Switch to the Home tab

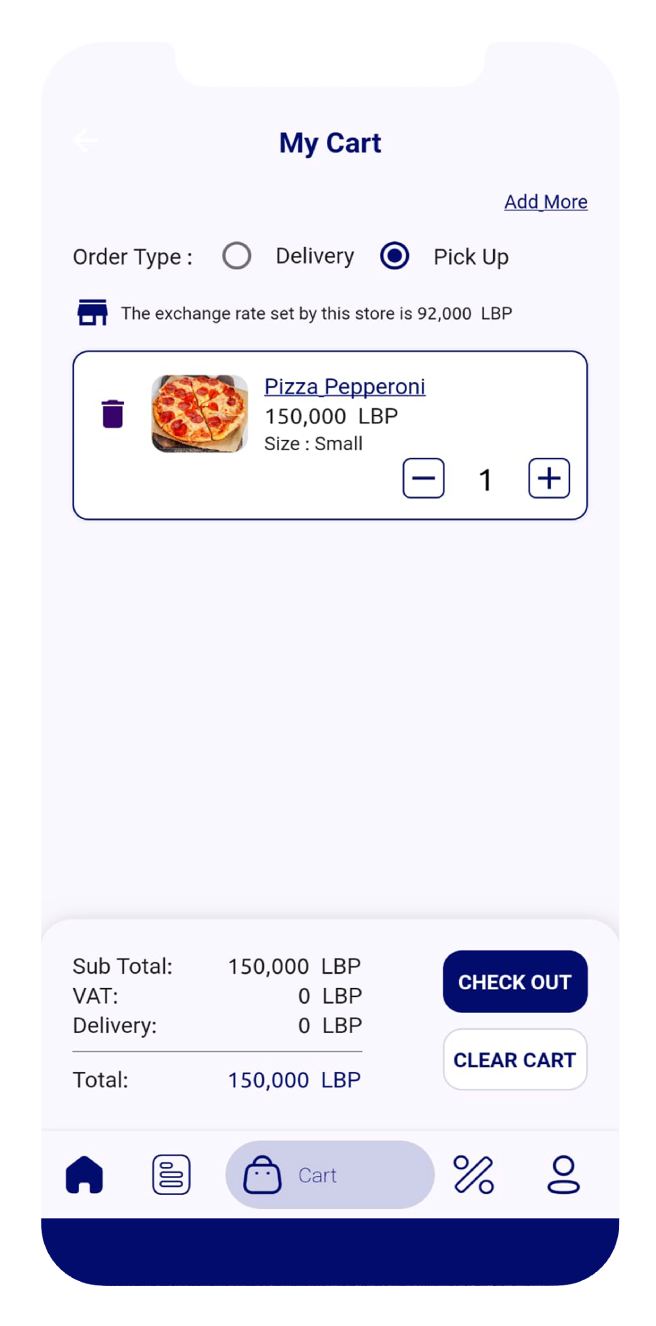(84, 1175)
